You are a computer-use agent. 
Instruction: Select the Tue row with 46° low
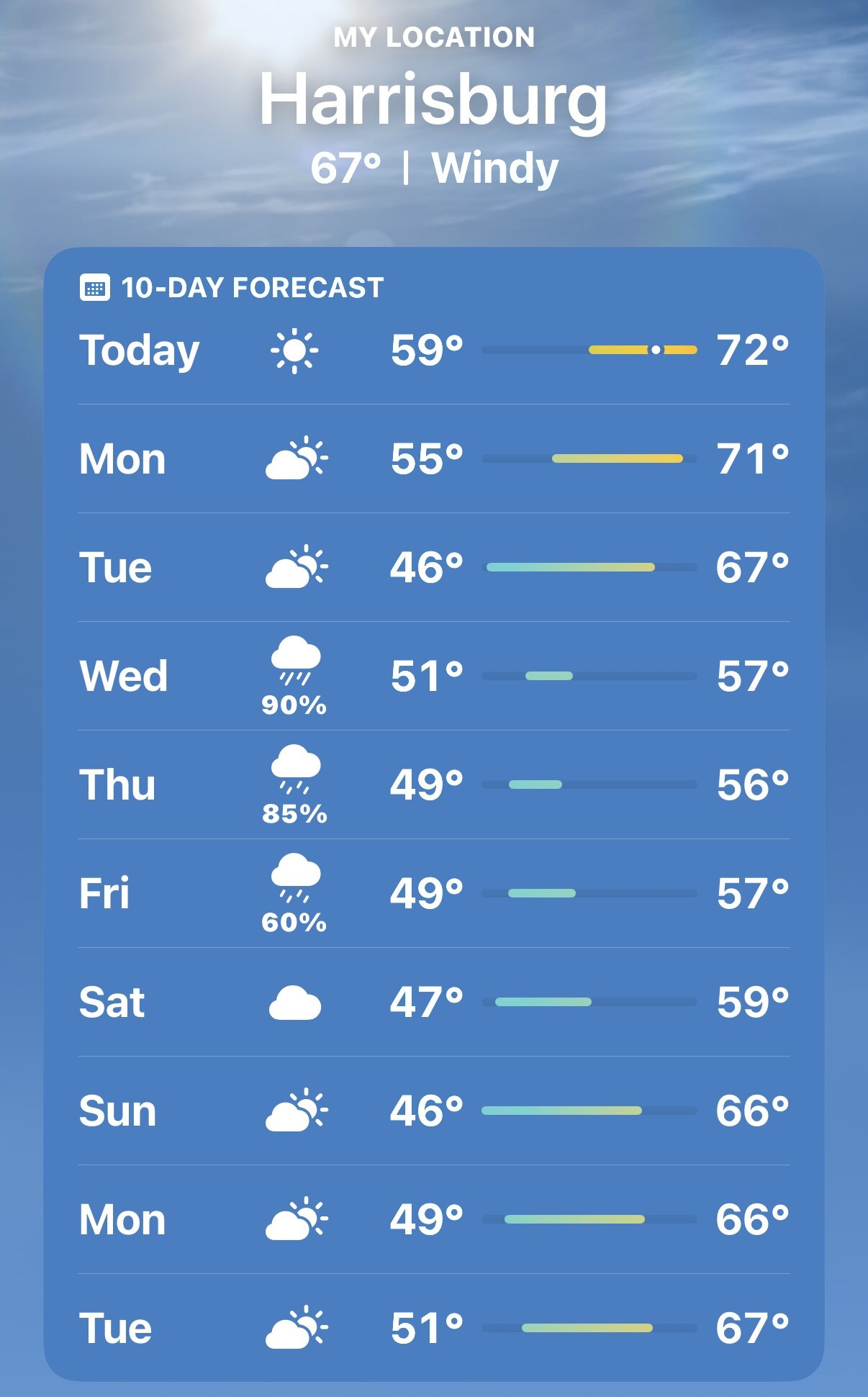click(x=434, y=567)
